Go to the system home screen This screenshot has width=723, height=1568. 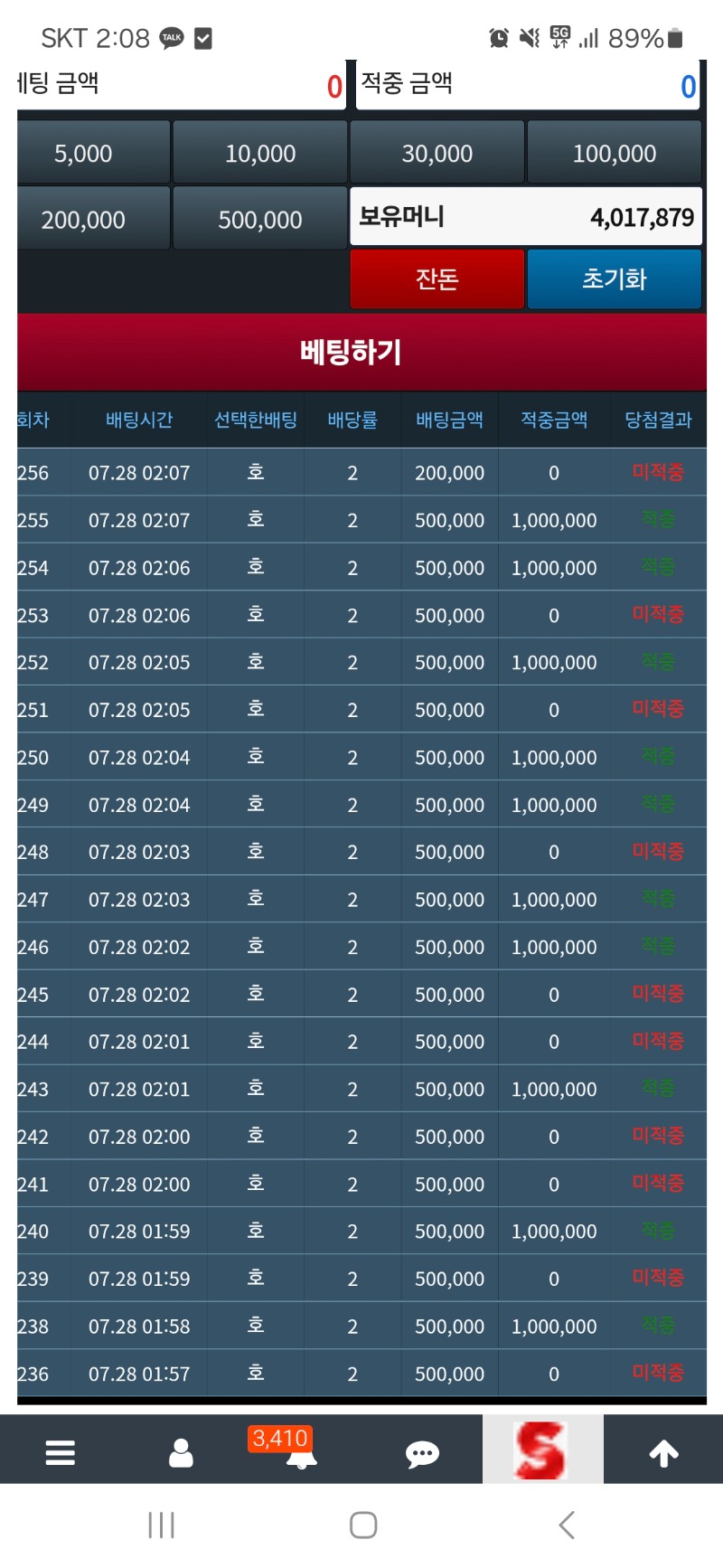click(x=362, y=1525)
